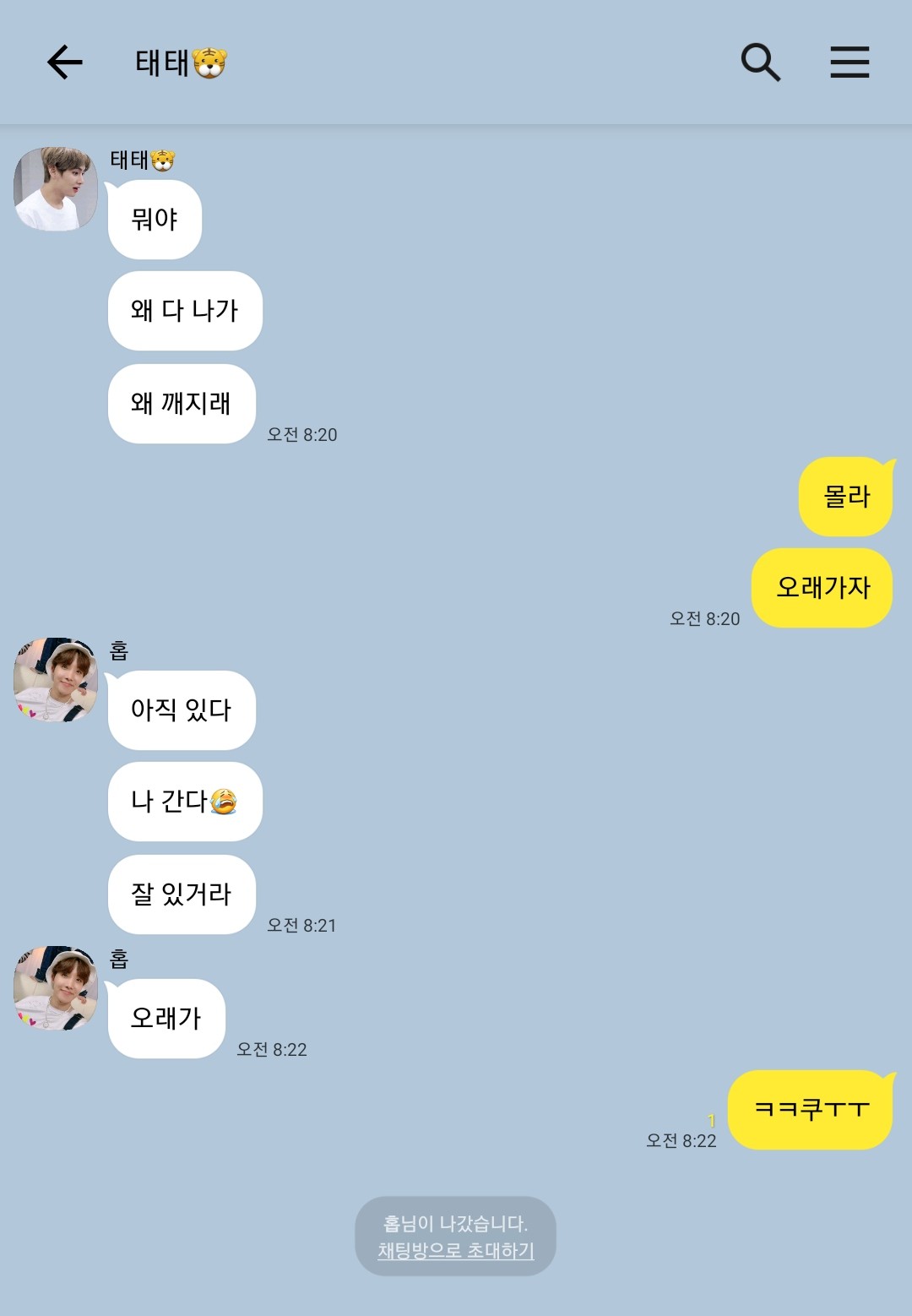Open the chat room hamburger menu
This screenshot has height=1316, width=912.
pyautogui.click(x=849, y=63)
